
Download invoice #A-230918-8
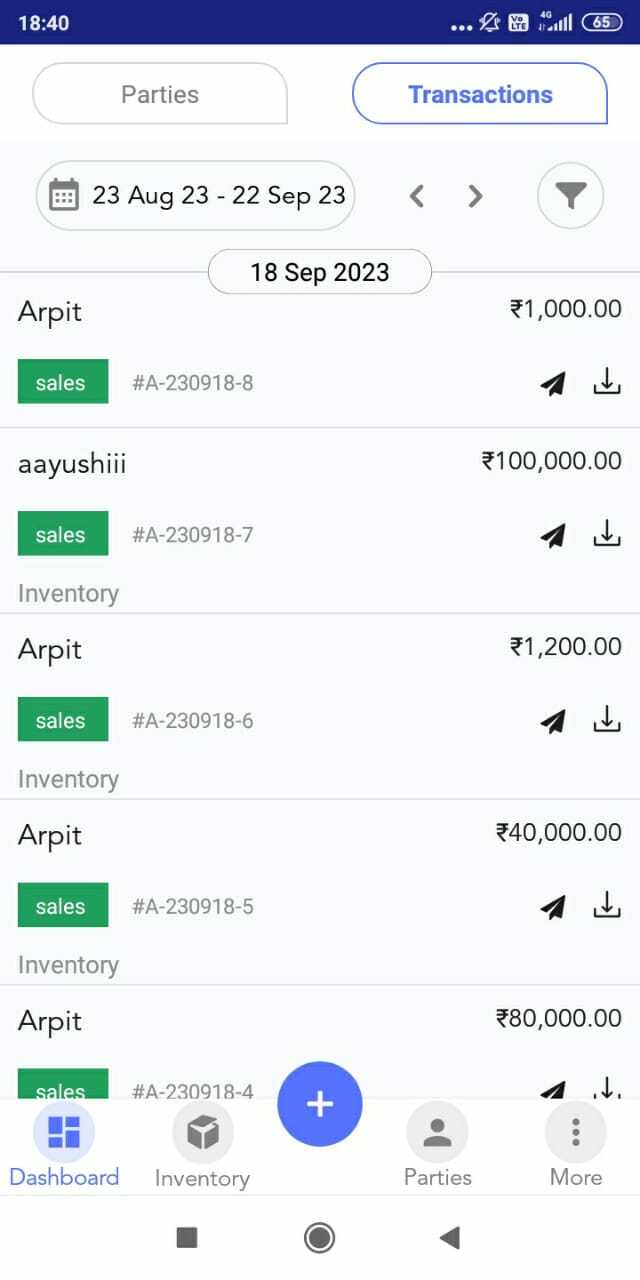(x=606, y=381)
